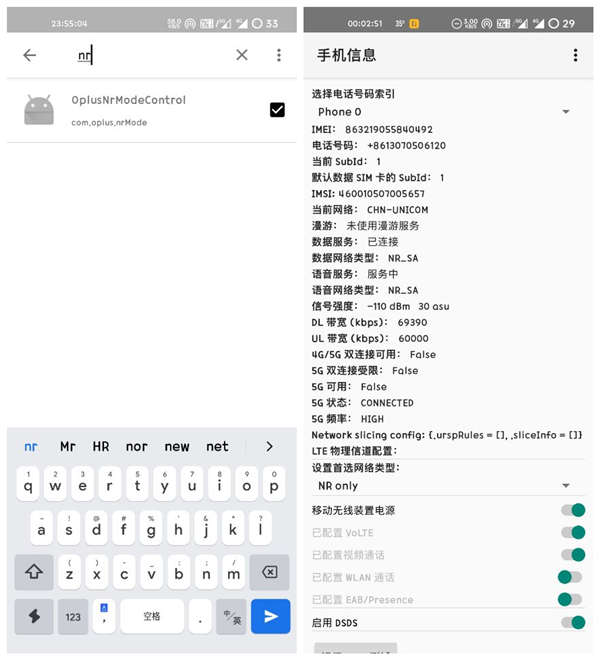This screenshot has height=660, width=600.
Task: Toggle the 已配置 WLAN 通话 switch
Action: click(x=570, y=577)
